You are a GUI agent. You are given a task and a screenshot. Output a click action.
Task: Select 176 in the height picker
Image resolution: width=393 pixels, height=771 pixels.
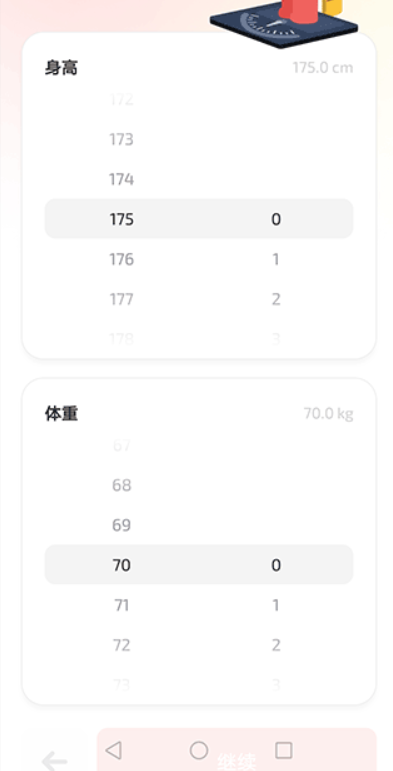point(121,259)
